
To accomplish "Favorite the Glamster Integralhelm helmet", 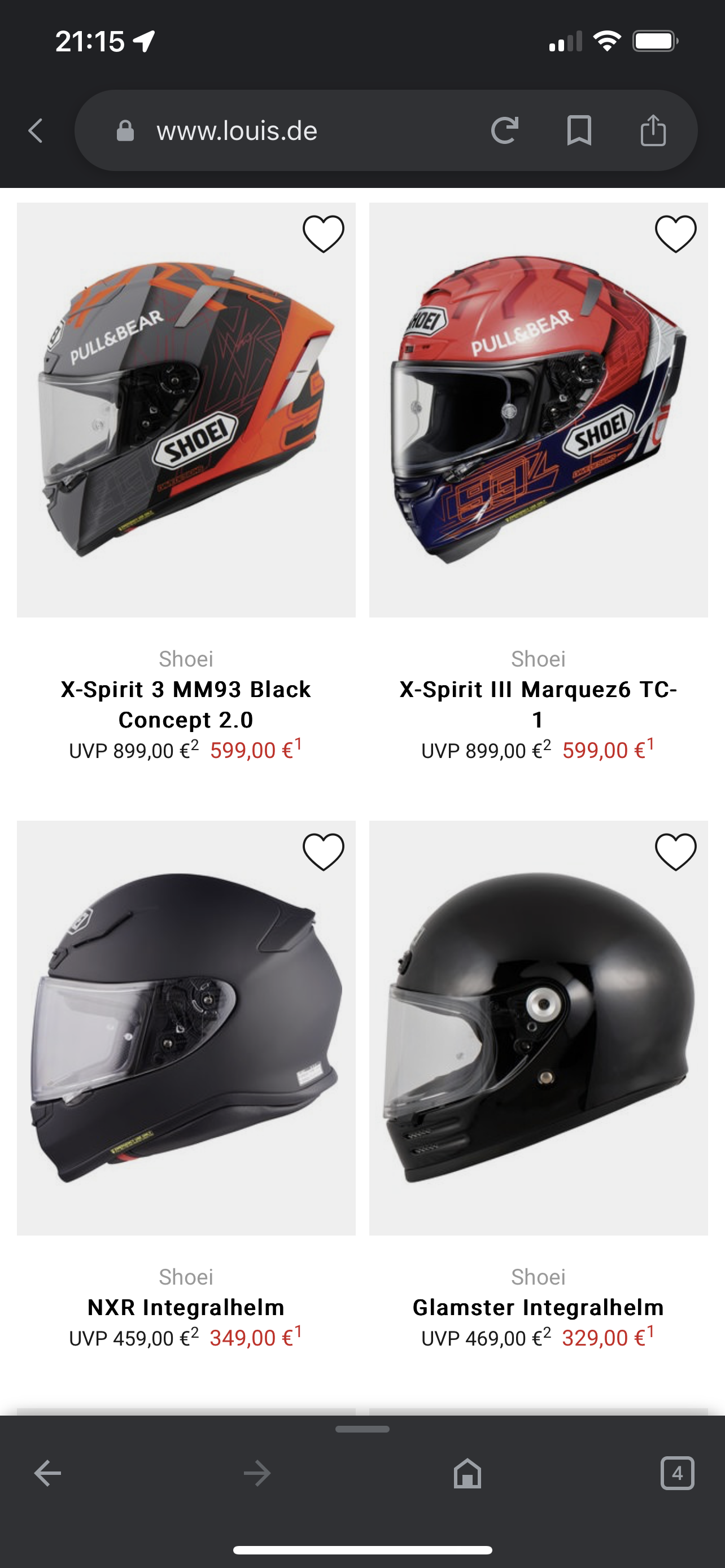I will pos(675,852).
